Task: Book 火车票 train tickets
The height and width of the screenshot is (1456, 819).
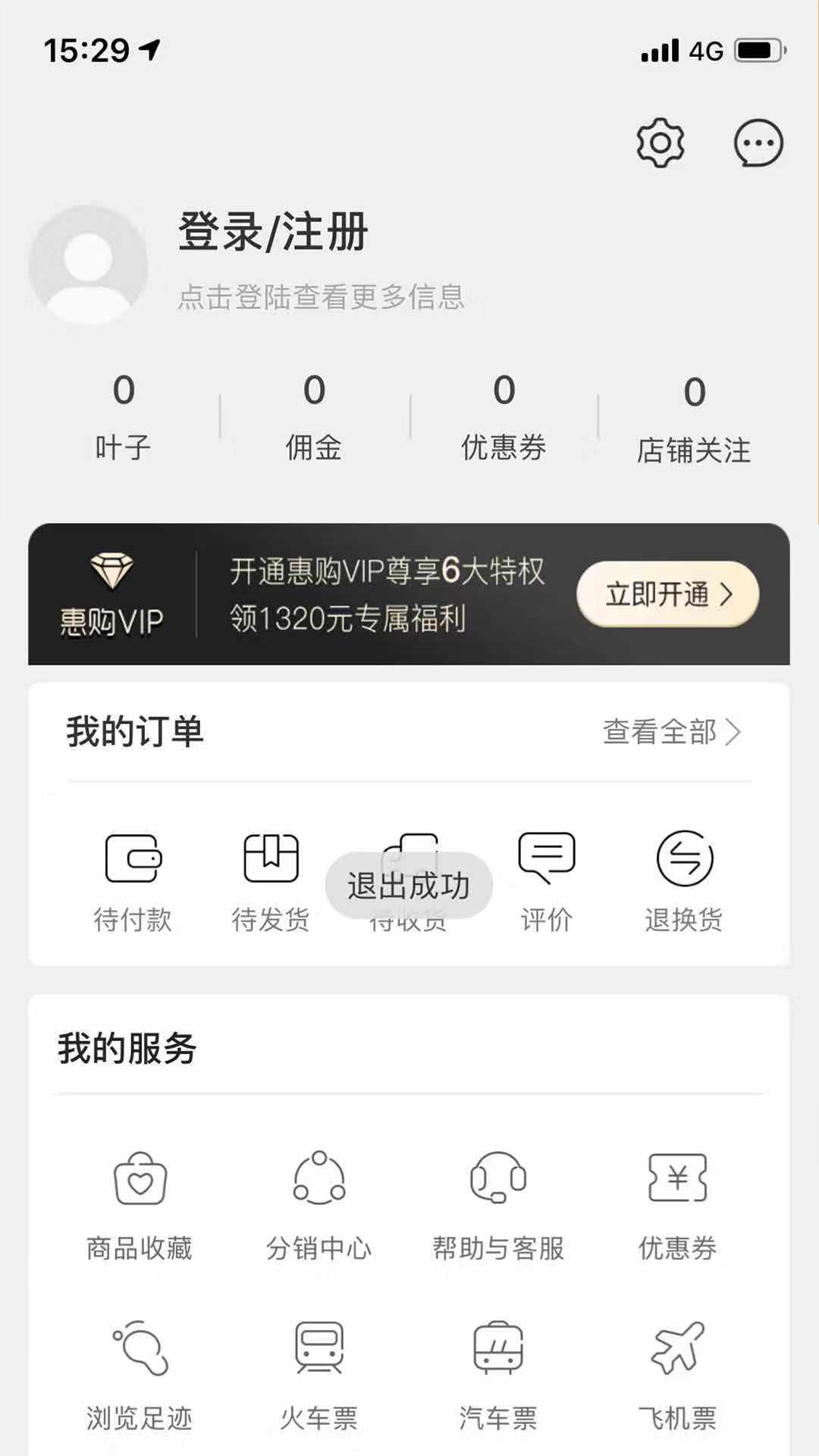Action: click(x=318, y=1374)
